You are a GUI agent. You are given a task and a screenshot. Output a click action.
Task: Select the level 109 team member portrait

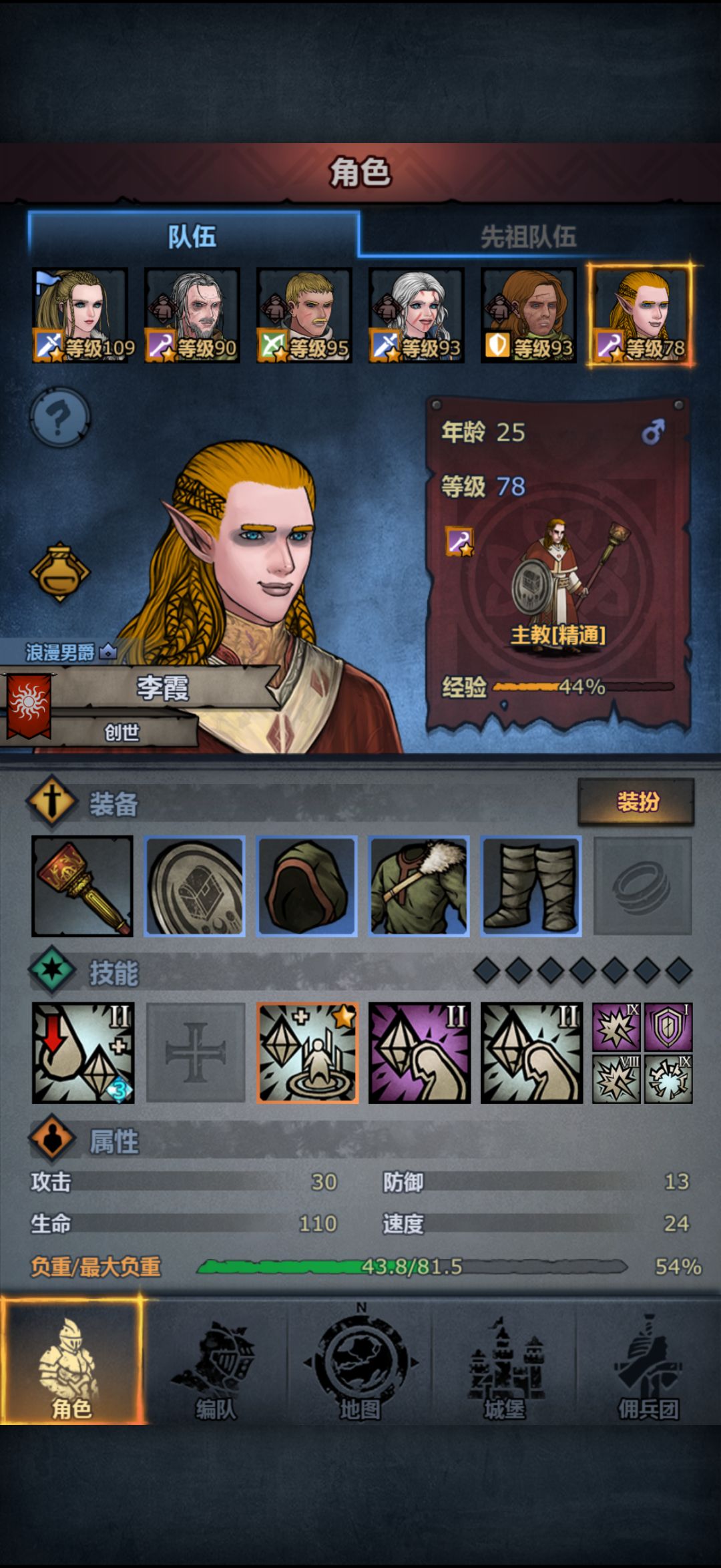pos(80,315)
